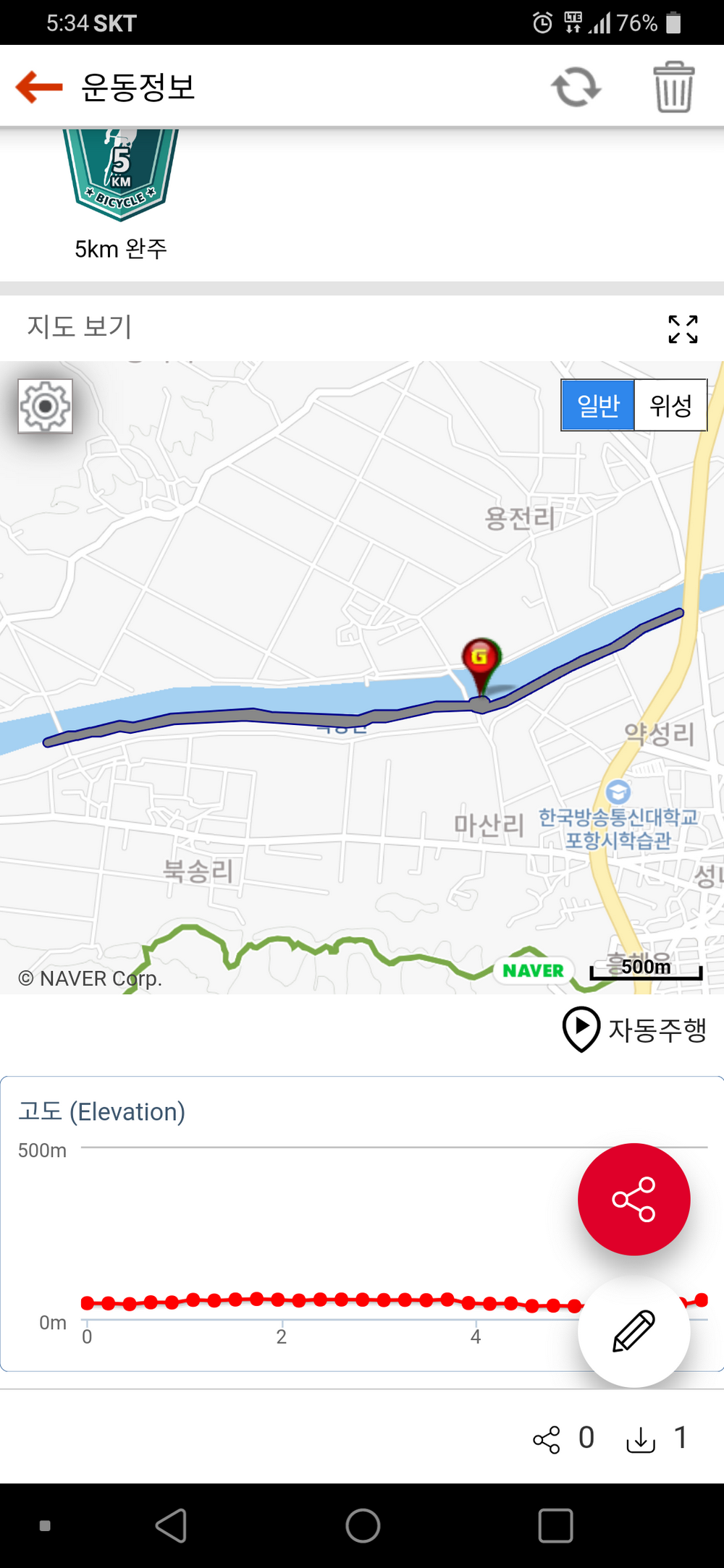Viewport: 724px width, 1568px height.
Task: Tap the share count icon at bottom
Action: (547, 1439)
